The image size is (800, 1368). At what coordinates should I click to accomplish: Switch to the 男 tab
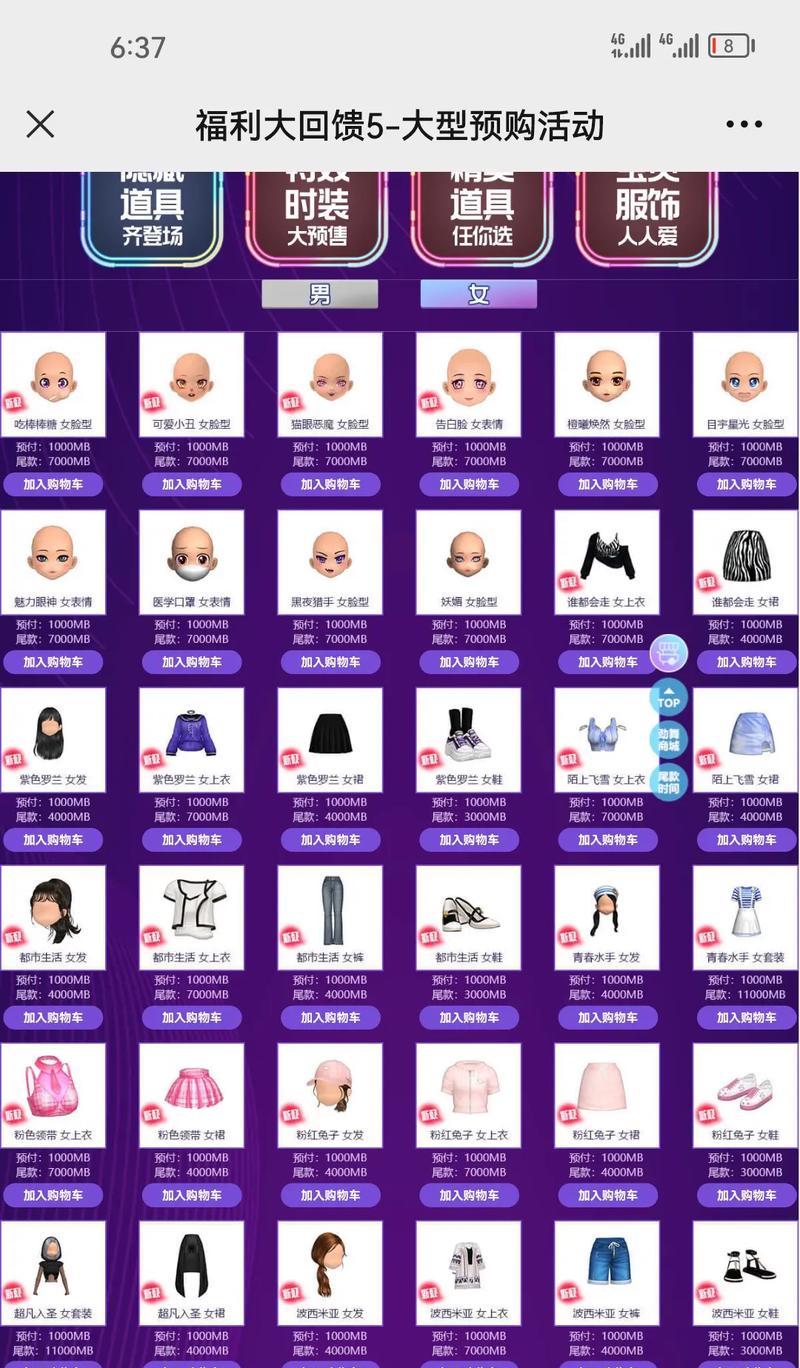pyautogui.click(x=319, y=294)
